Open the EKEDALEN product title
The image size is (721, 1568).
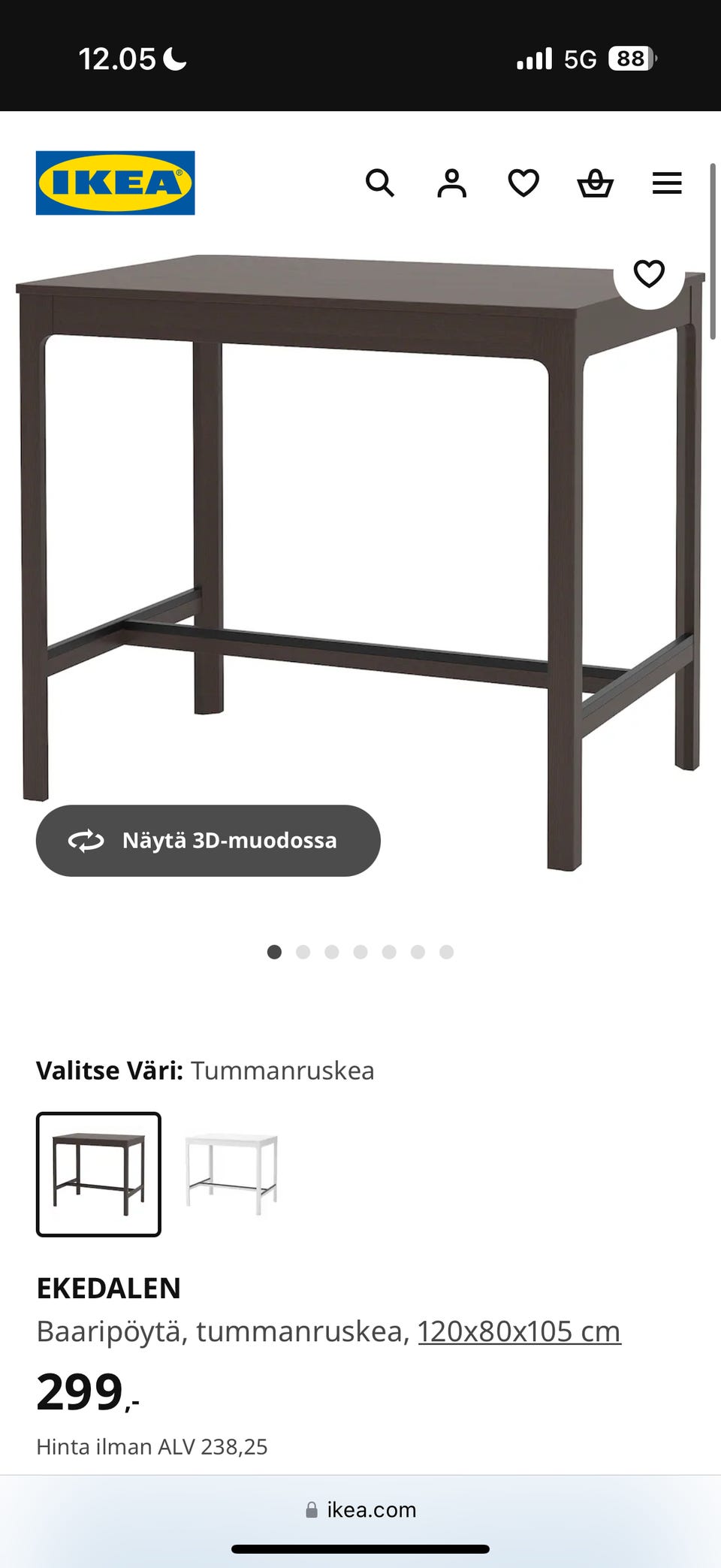pos(108,1287)
